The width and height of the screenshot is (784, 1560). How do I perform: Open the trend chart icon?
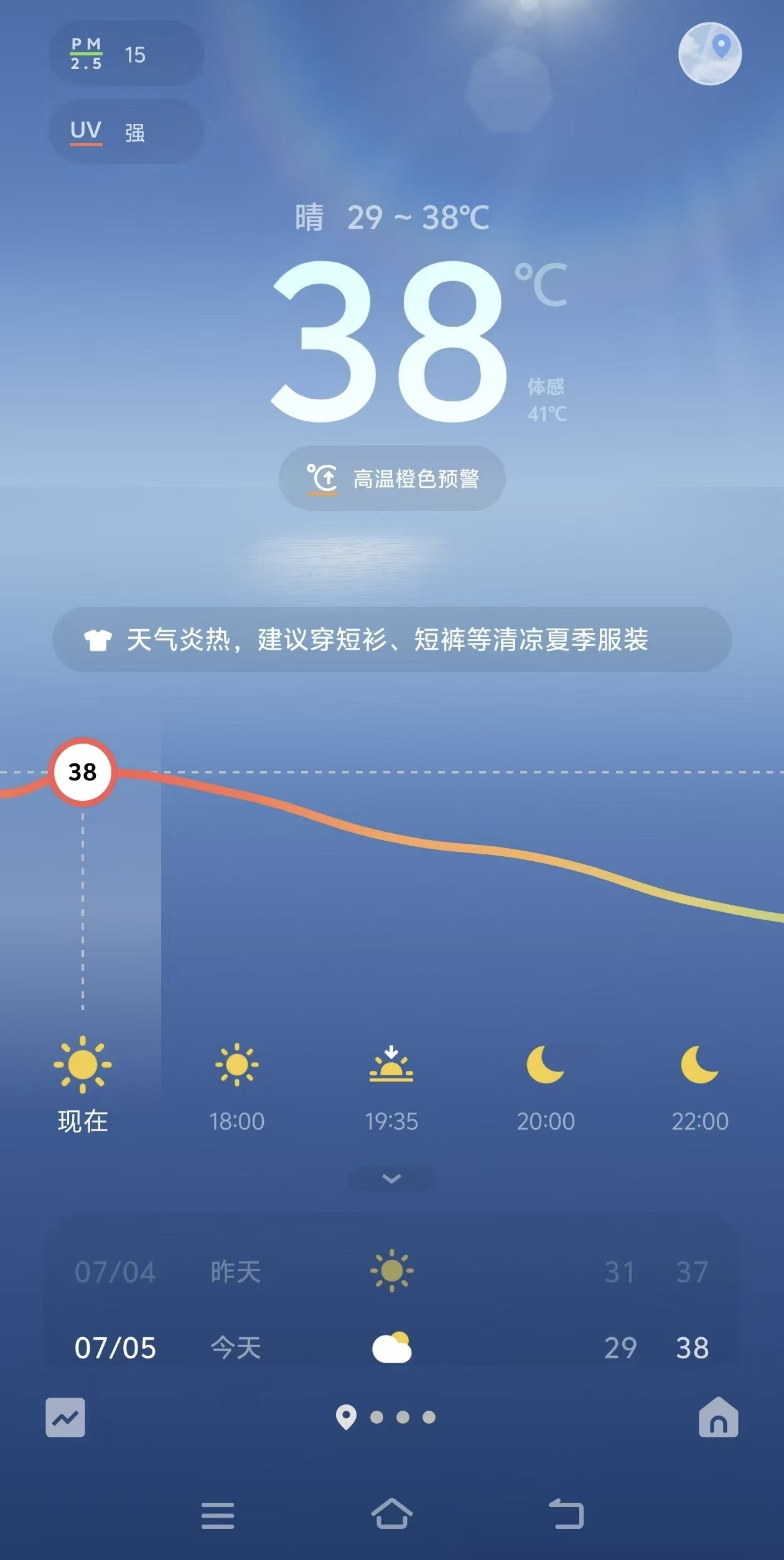click(65, 1418)
